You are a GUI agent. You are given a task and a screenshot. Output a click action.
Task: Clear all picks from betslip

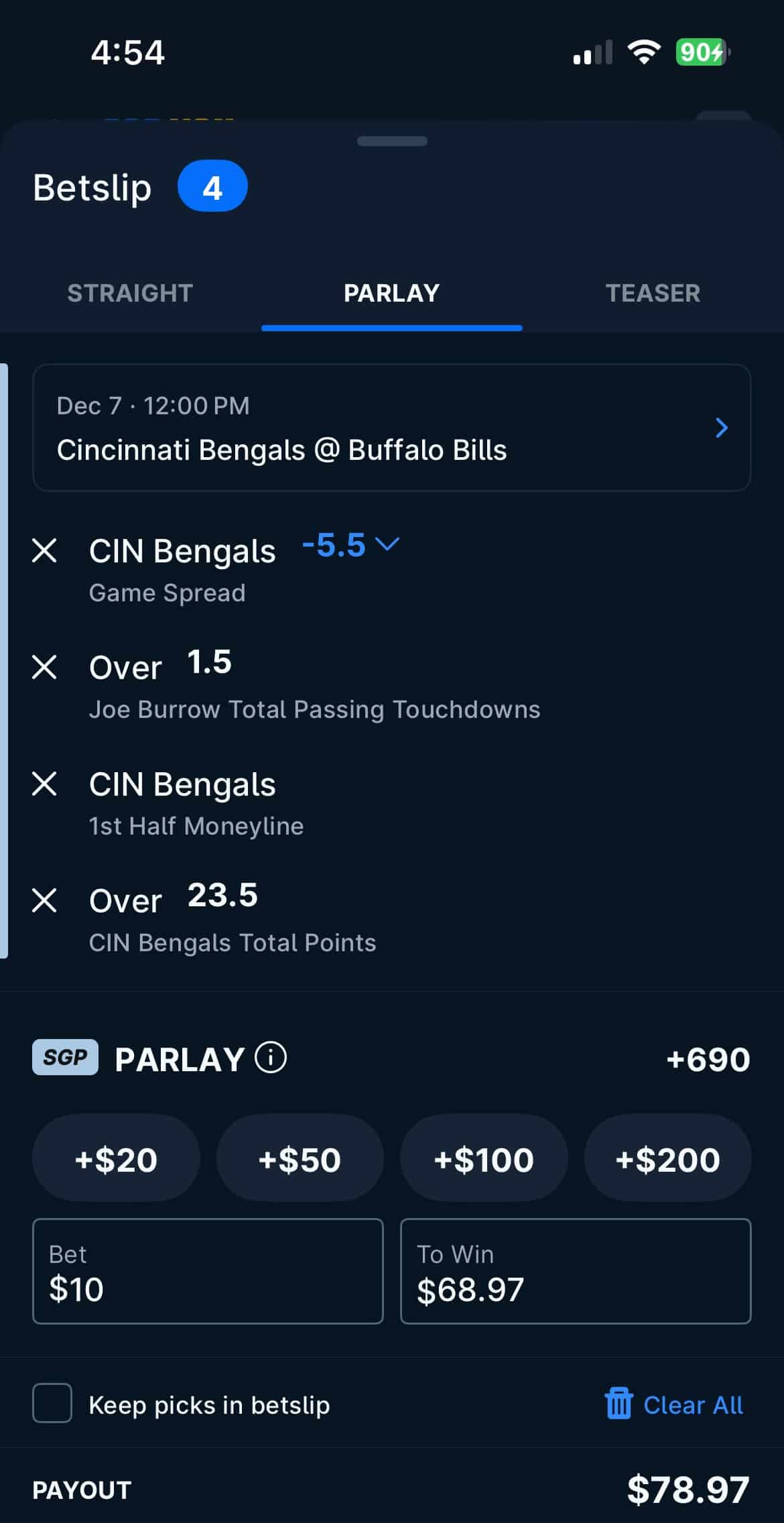tap(674, 1405)
